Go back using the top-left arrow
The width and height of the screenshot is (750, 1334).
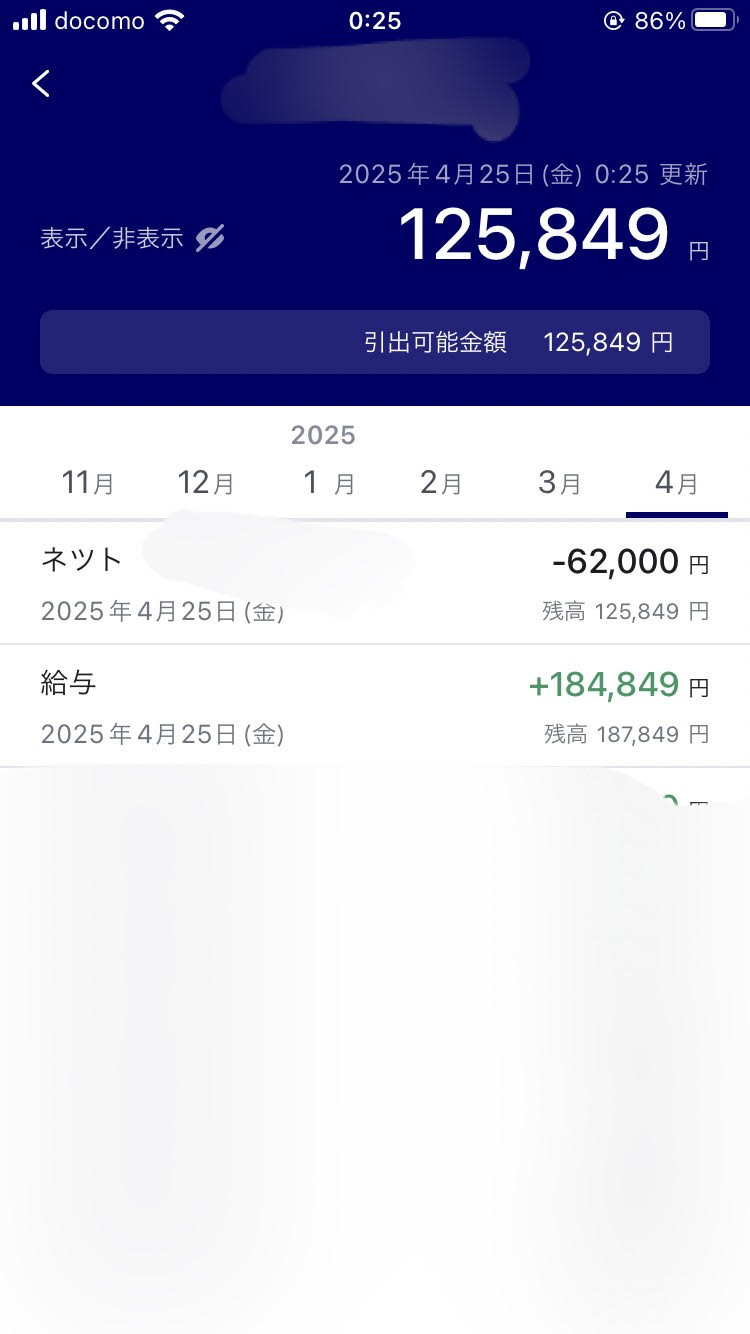[x=41, y=84]
